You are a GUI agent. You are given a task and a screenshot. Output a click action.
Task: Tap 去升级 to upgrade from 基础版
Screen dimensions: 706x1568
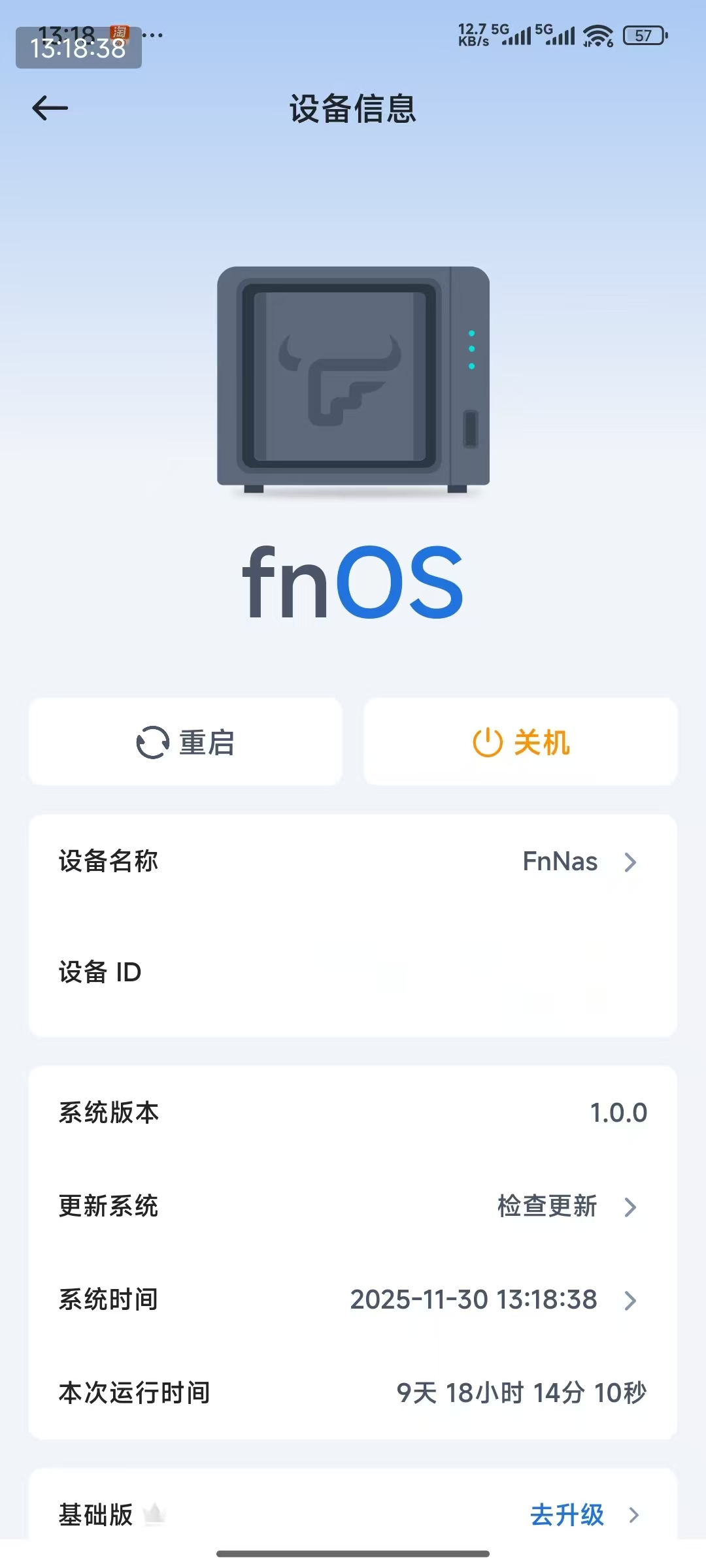click(x=567, y=1514)
